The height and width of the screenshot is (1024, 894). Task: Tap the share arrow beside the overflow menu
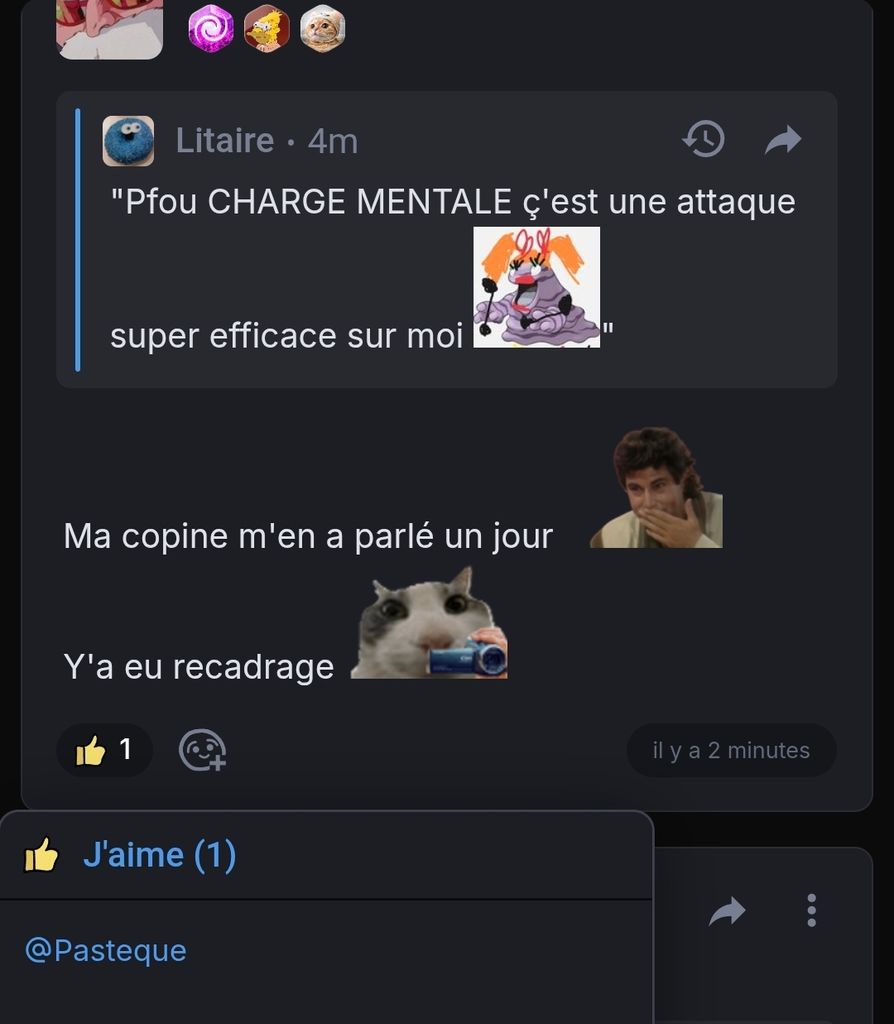[x=727, y=910]
